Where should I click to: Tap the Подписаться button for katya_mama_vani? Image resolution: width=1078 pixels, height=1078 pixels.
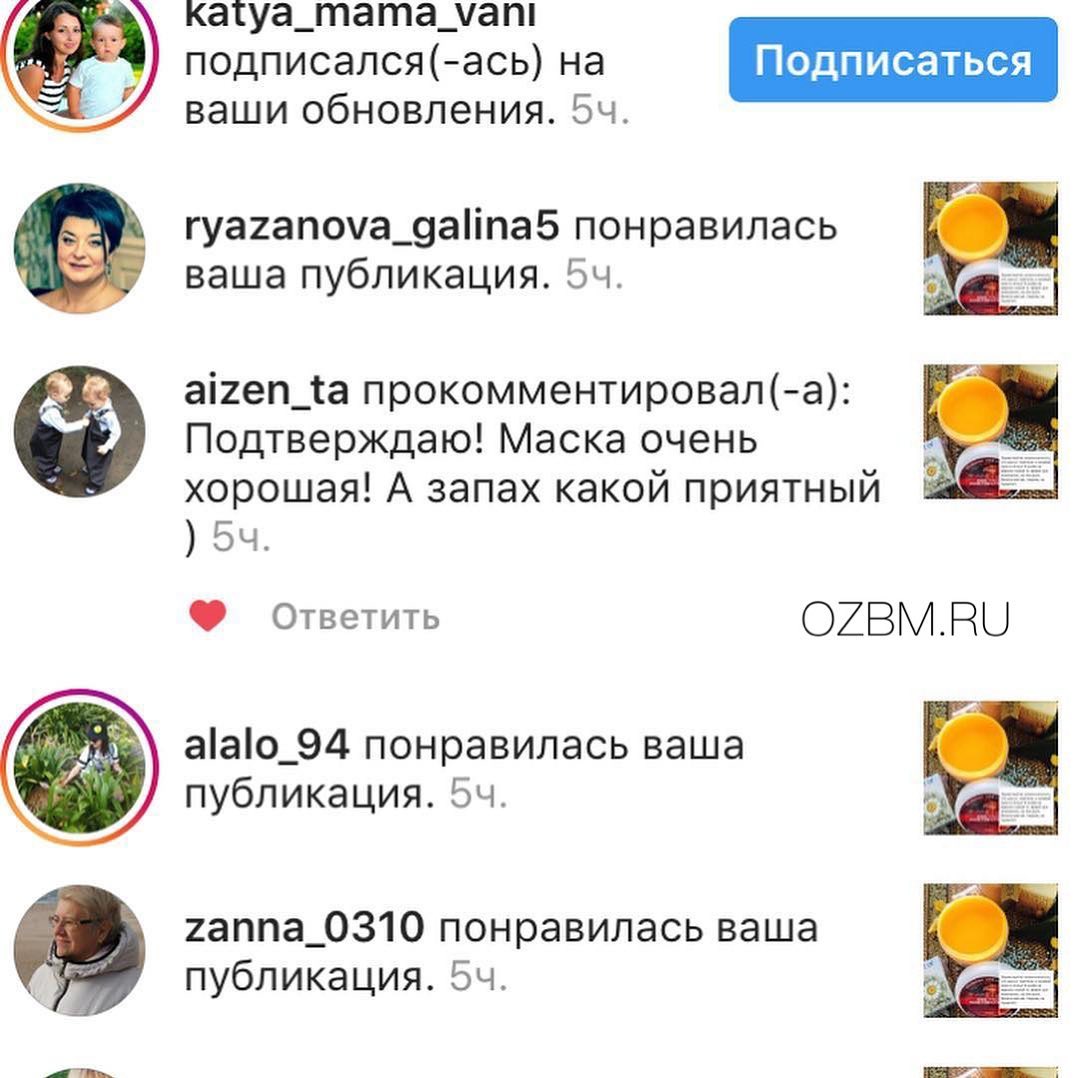[892, 60]
